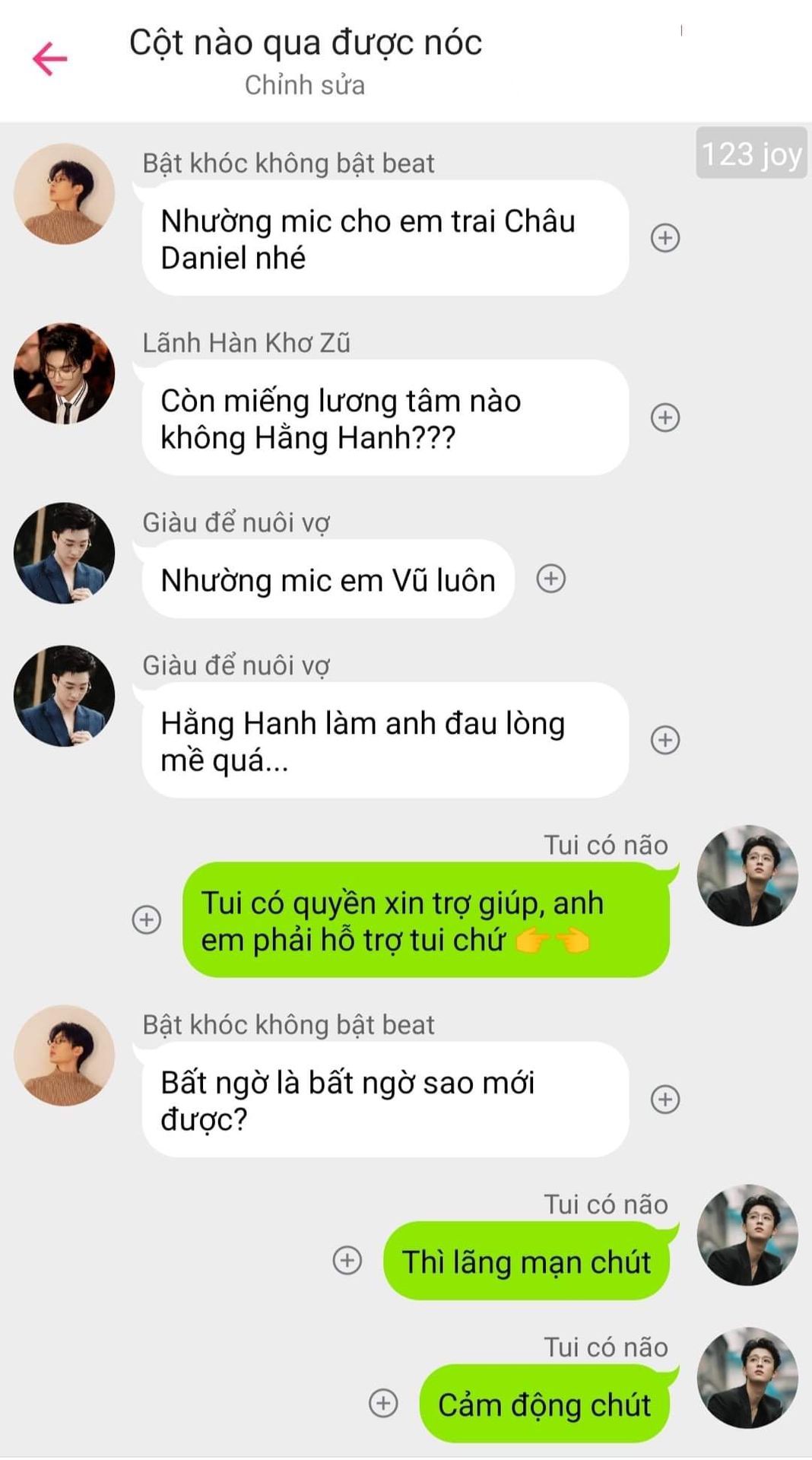The image size is (812, 1460).
Task: Tap the plus next to "Thì lãng mạn chút"
Action: click(x=347, y=1260)
